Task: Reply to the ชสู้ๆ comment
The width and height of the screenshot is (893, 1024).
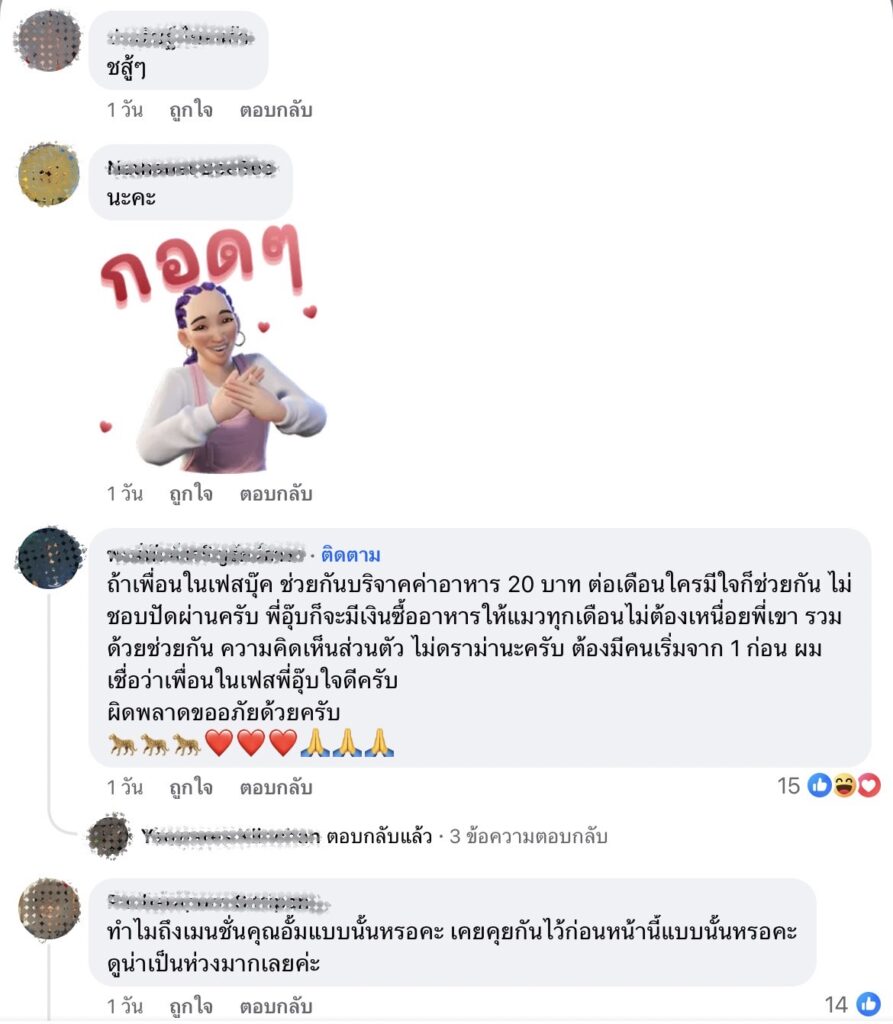Action: coord(275,110)
